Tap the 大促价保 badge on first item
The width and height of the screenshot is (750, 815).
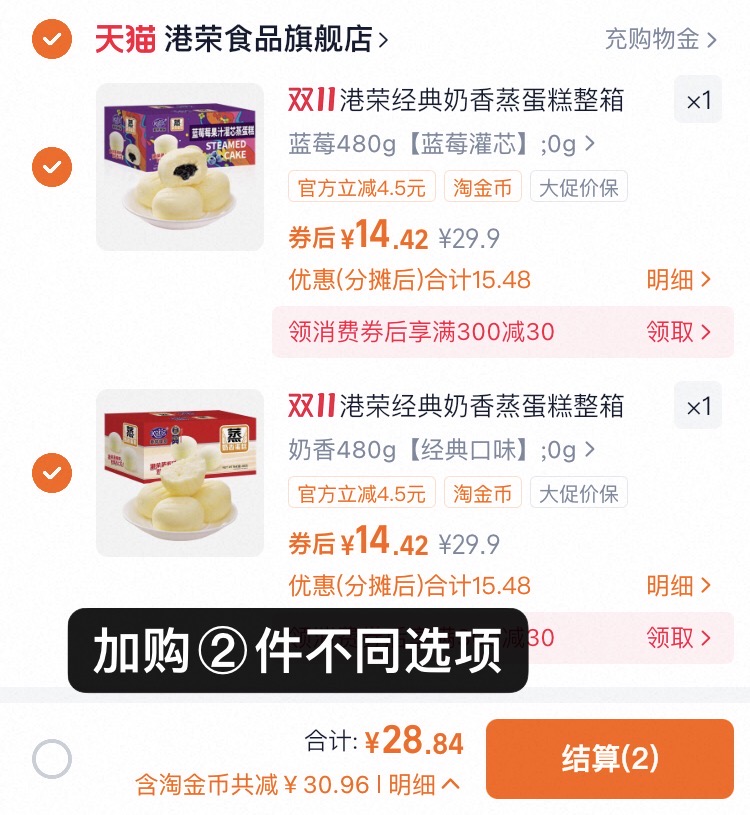click(579, 187)
